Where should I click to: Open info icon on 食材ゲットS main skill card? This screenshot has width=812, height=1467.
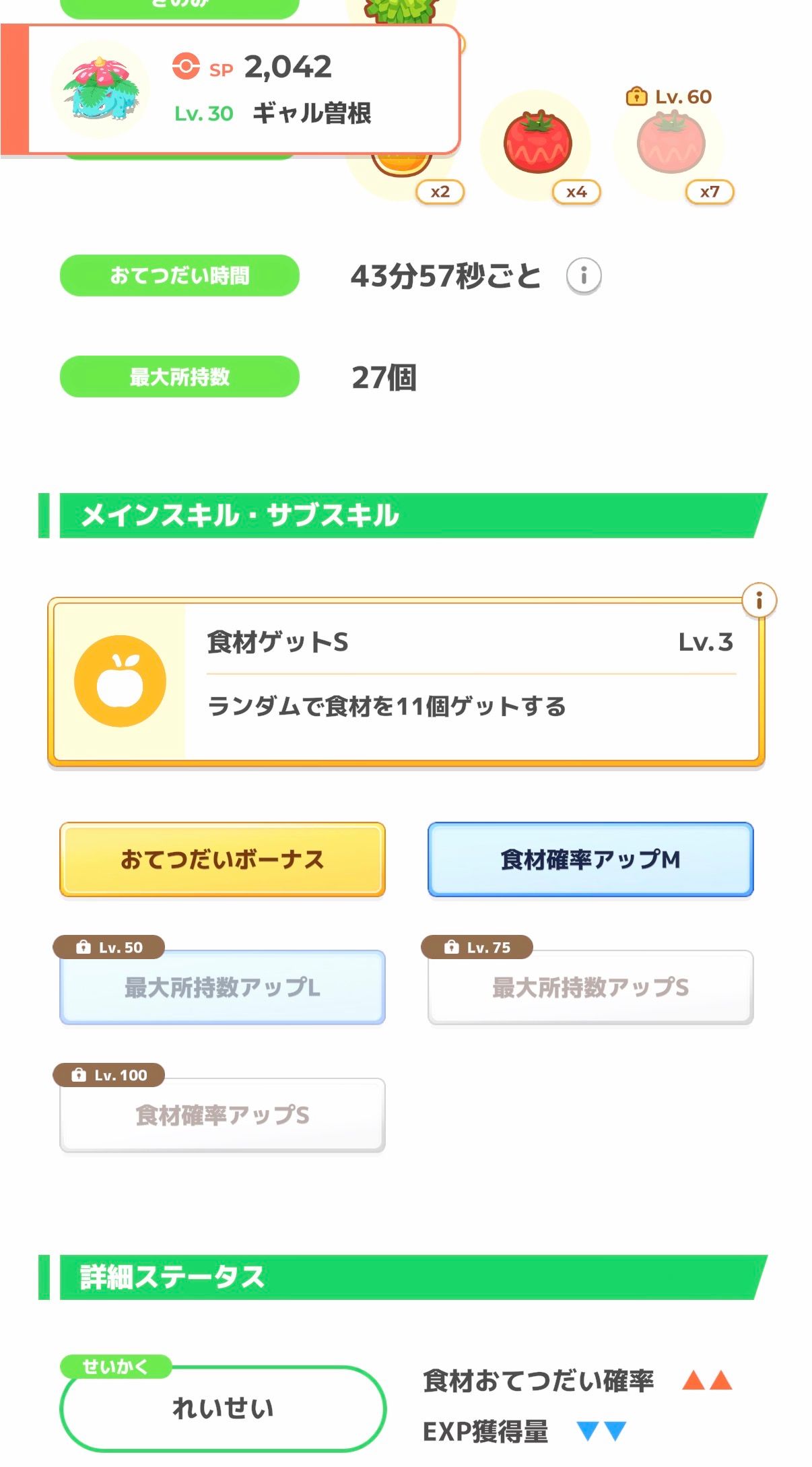(759, 600)
